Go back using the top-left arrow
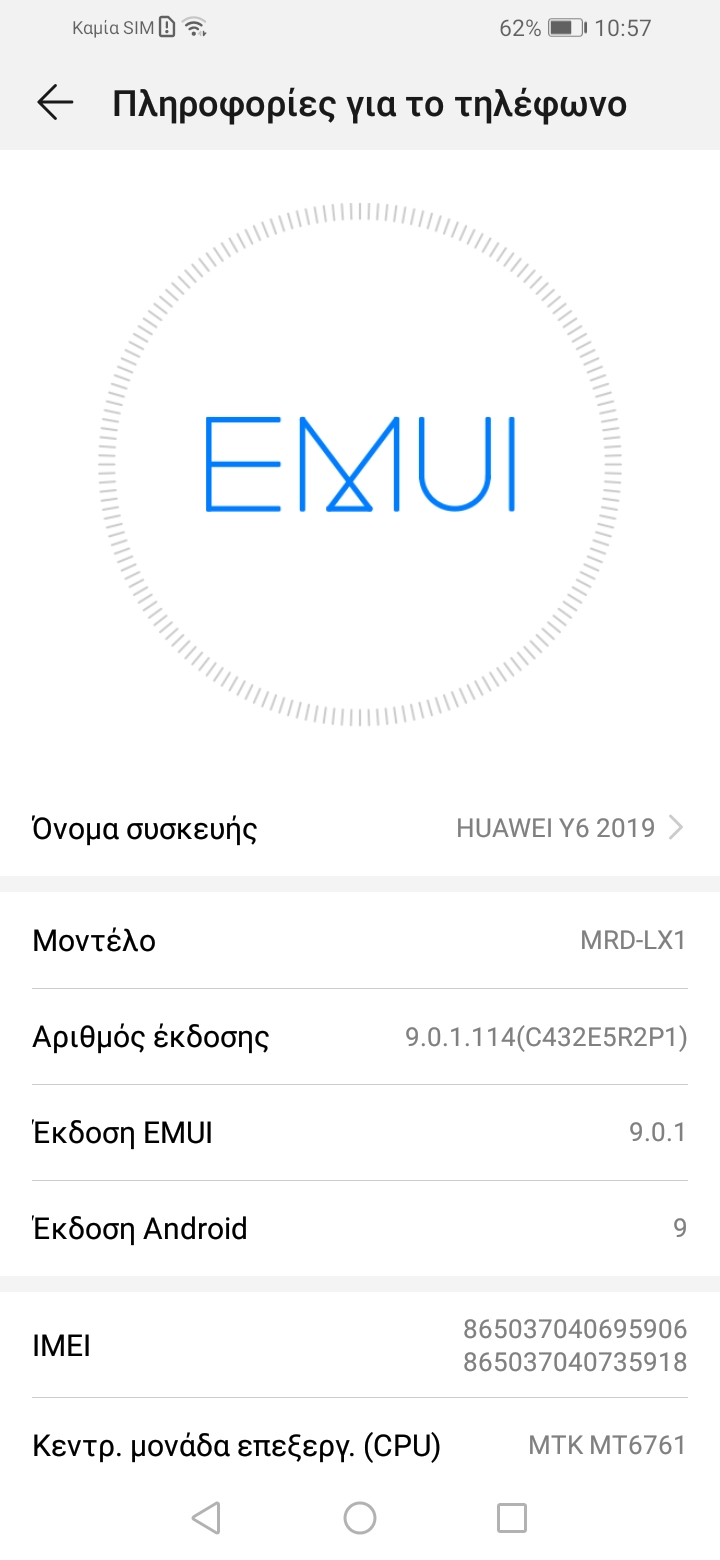This screenshot has height=1560, width=720. click(55, 103)
